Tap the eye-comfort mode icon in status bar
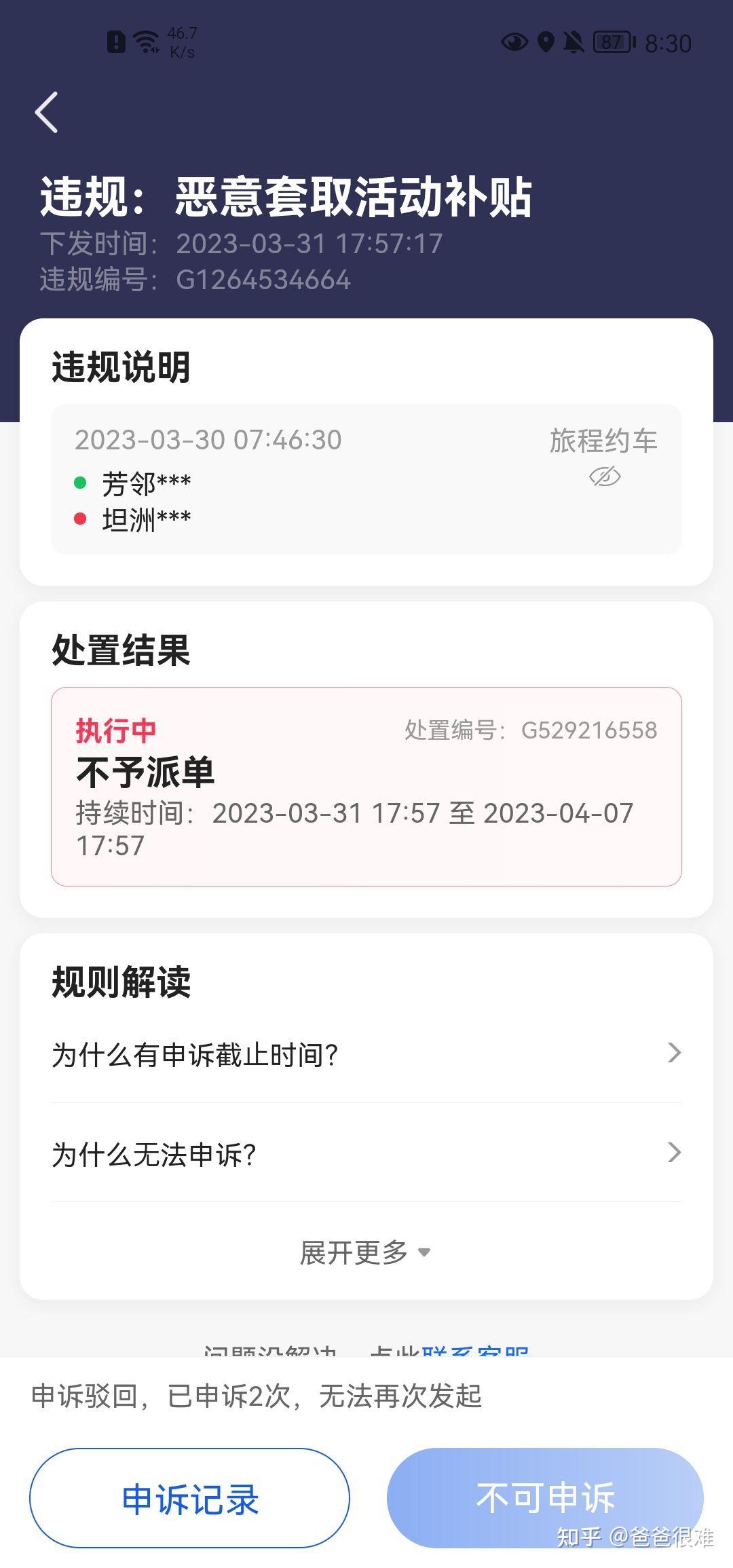 (514, 42)
